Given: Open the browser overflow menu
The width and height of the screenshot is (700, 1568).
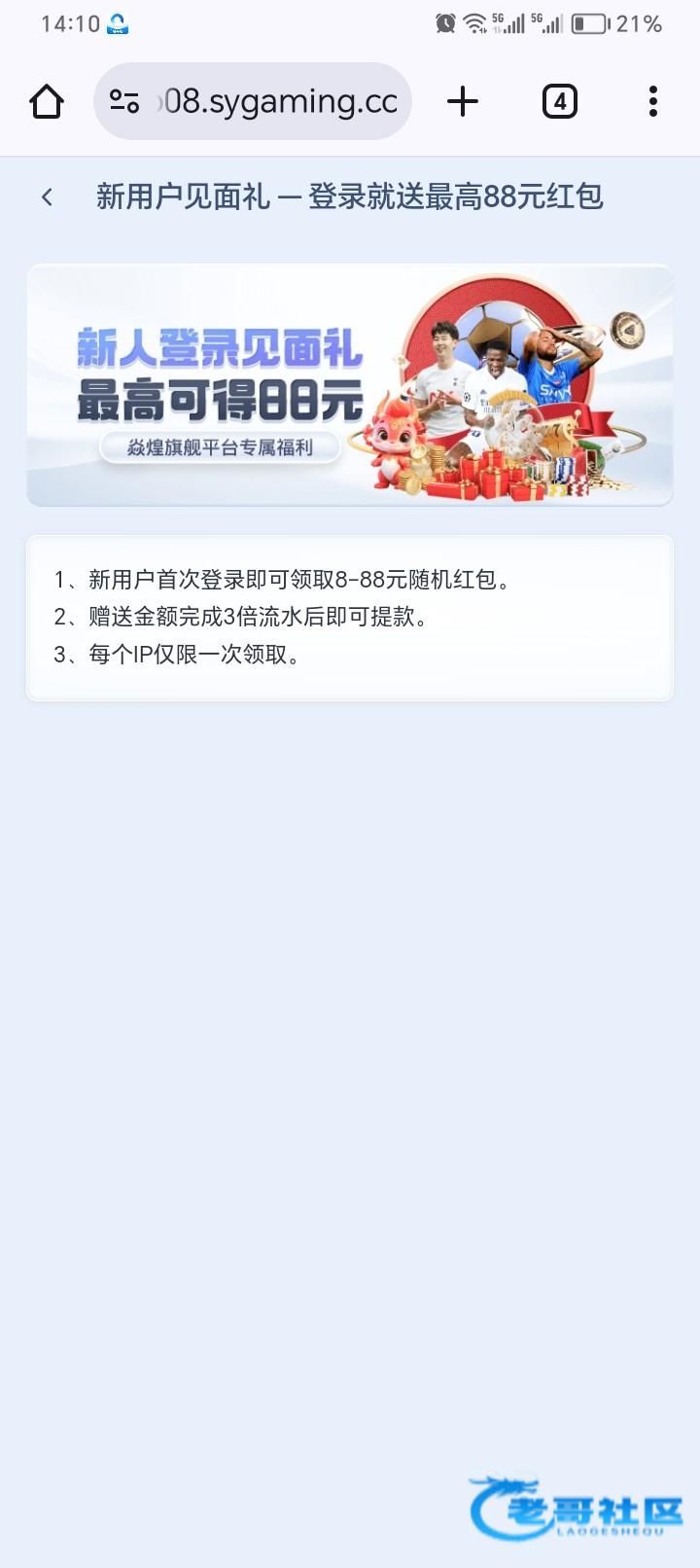Looking at the screenshot, I should [x=653, y=101].
